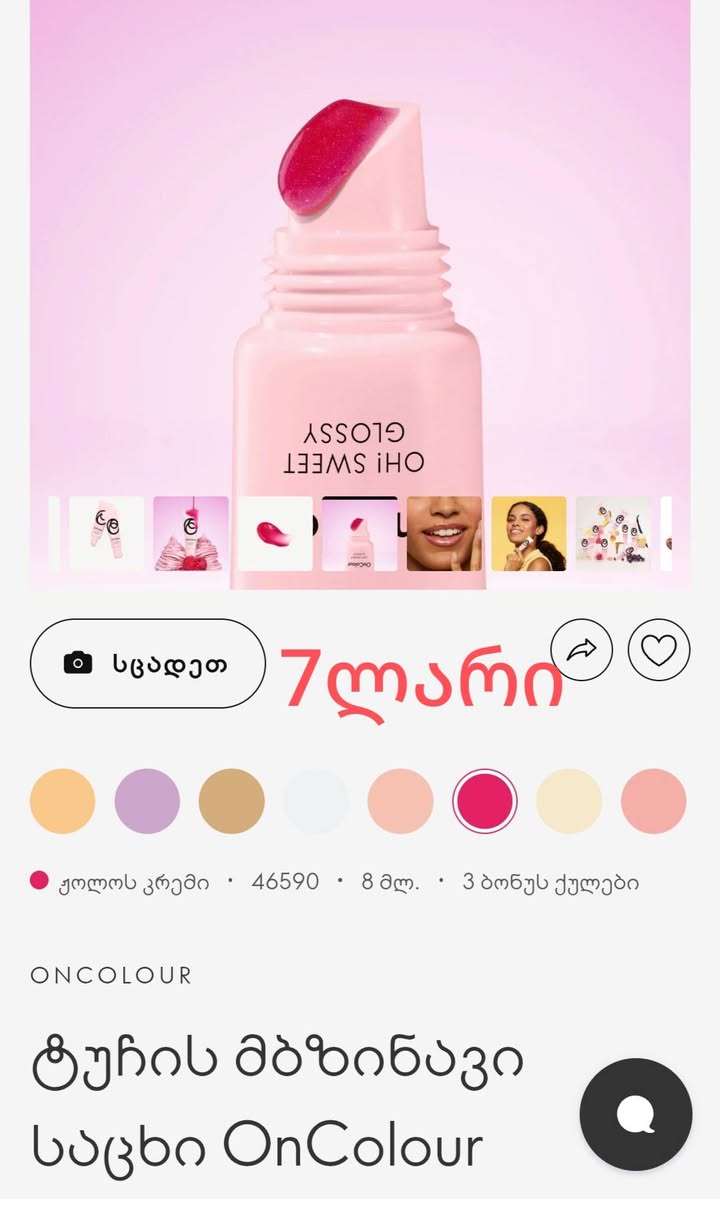This screenshot has height=1205, width=720.
Task: Open thumbnail showing many gloss tubes
Action: [613, 534]
